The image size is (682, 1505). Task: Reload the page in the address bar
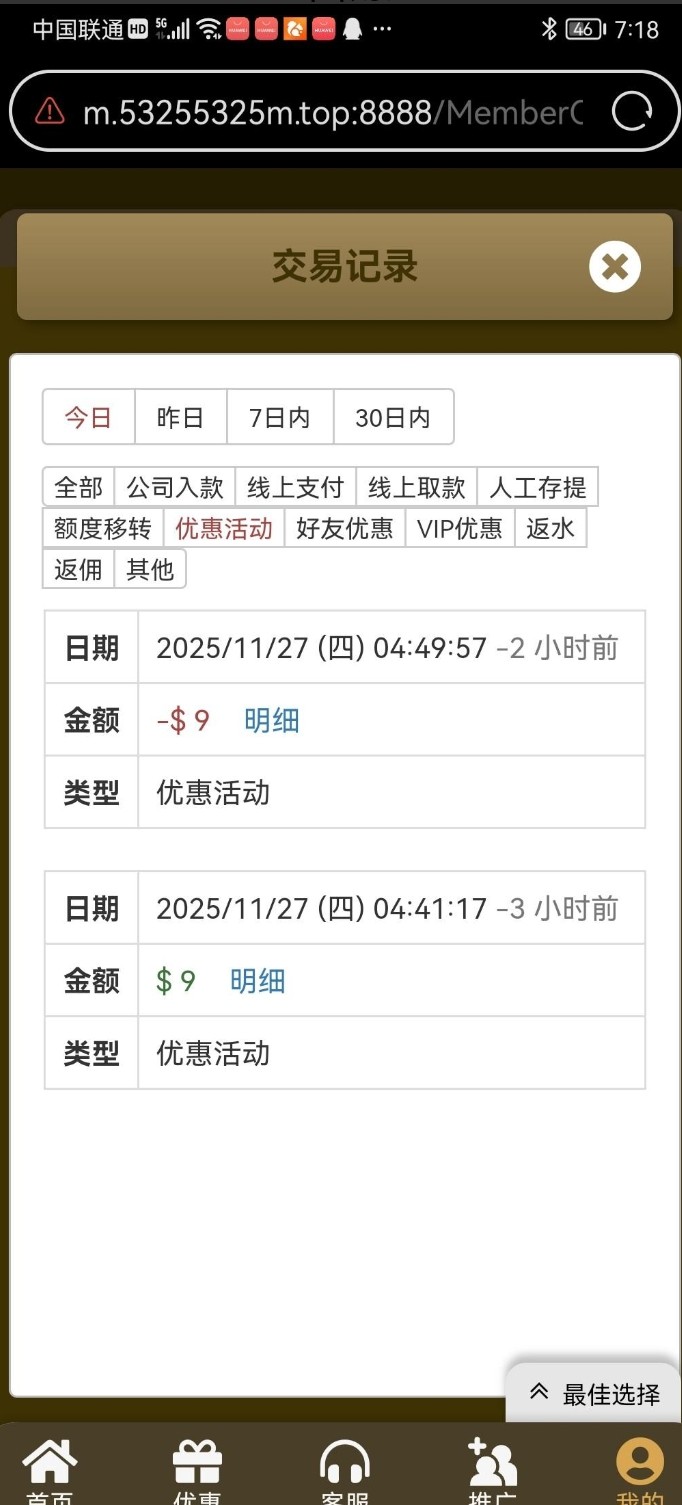(632, 112)
